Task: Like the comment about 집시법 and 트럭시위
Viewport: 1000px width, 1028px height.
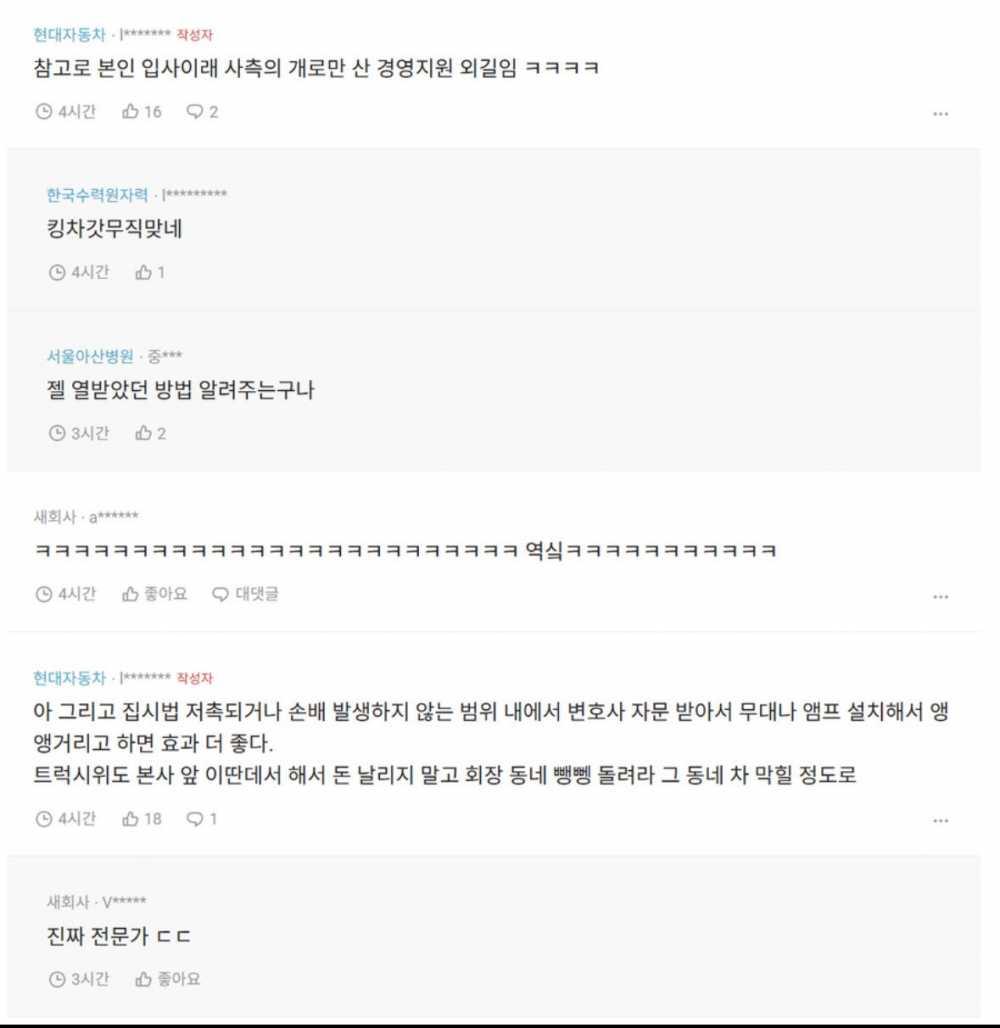Action: coord(141,819)
